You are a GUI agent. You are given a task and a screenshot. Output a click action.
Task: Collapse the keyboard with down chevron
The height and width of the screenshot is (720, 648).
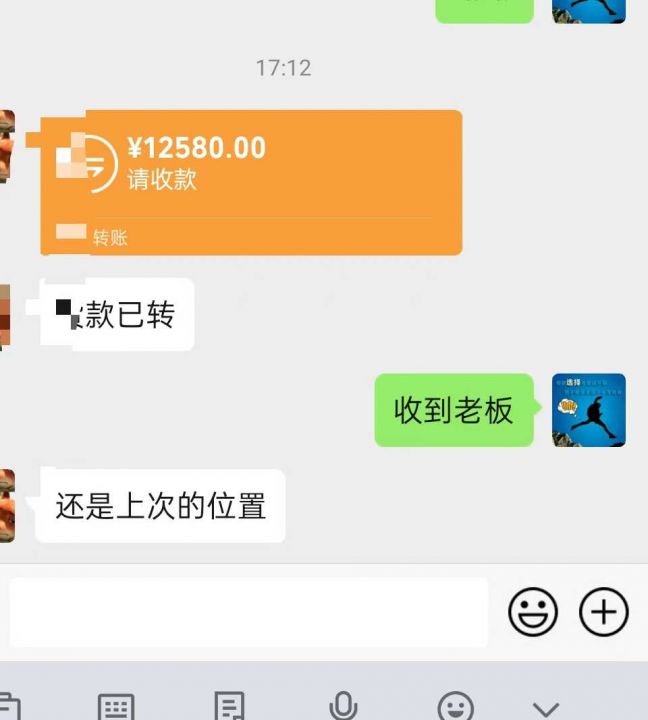click(545, 706)
